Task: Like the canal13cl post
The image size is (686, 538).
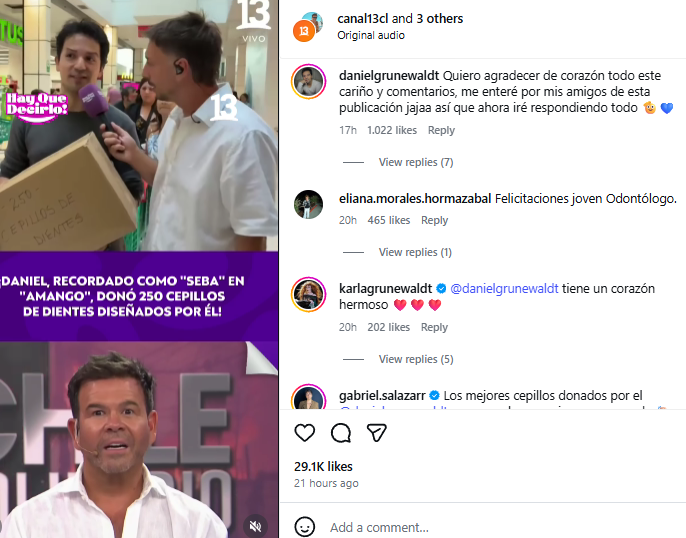Action: (305, 433)
